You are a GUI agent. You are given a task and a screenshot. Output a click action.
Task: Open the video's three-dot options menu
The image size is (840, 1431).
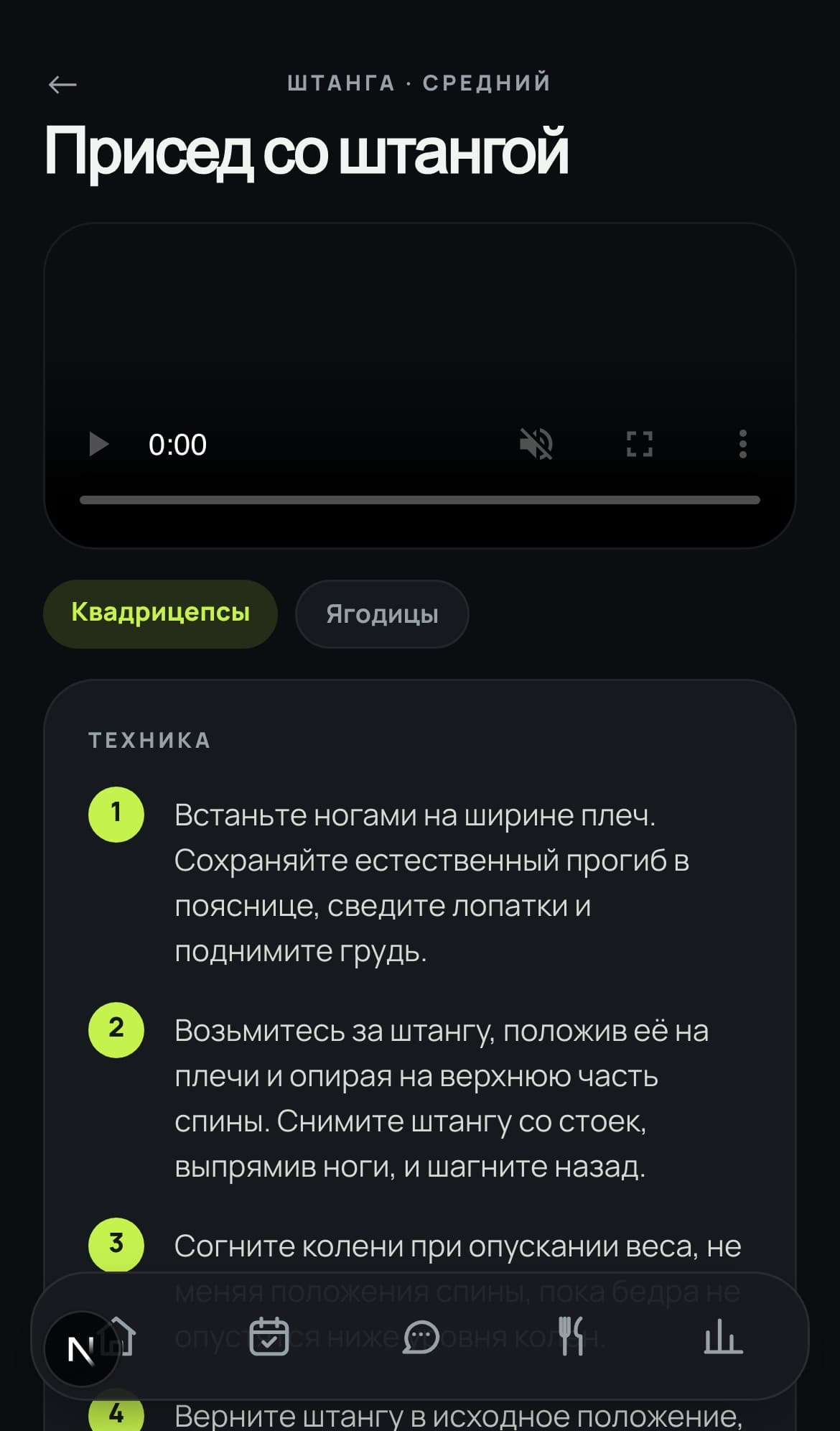point(742,444)
